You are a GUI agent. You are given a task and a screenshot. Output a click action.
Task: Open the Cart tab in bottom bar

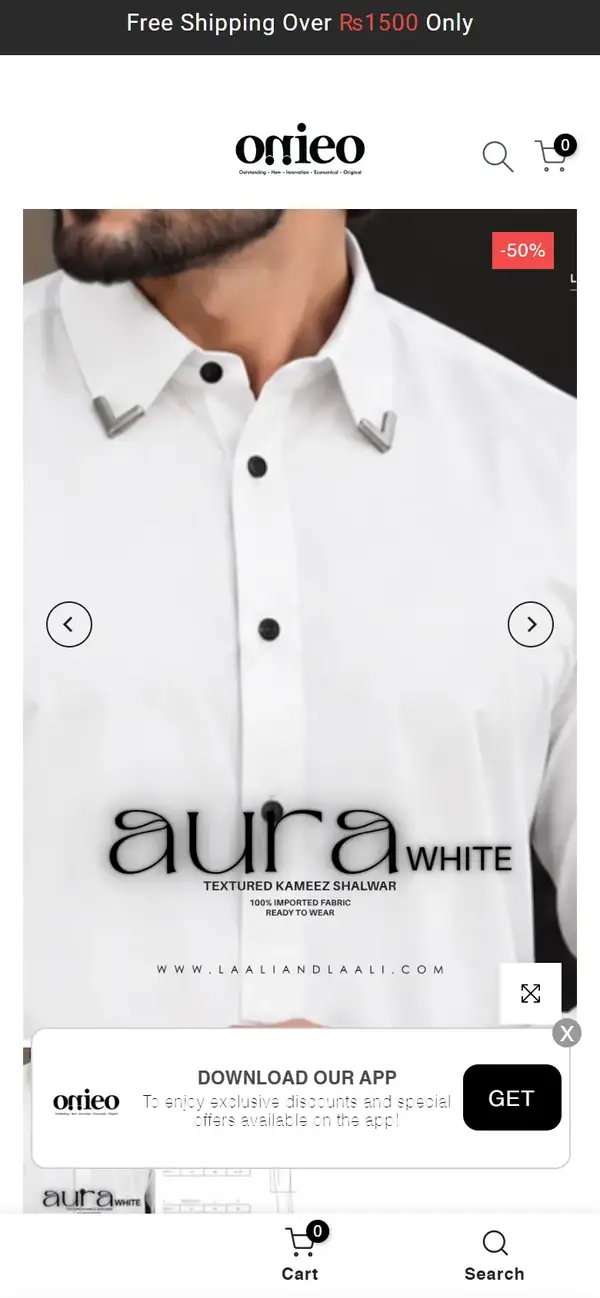point(300,1254)
